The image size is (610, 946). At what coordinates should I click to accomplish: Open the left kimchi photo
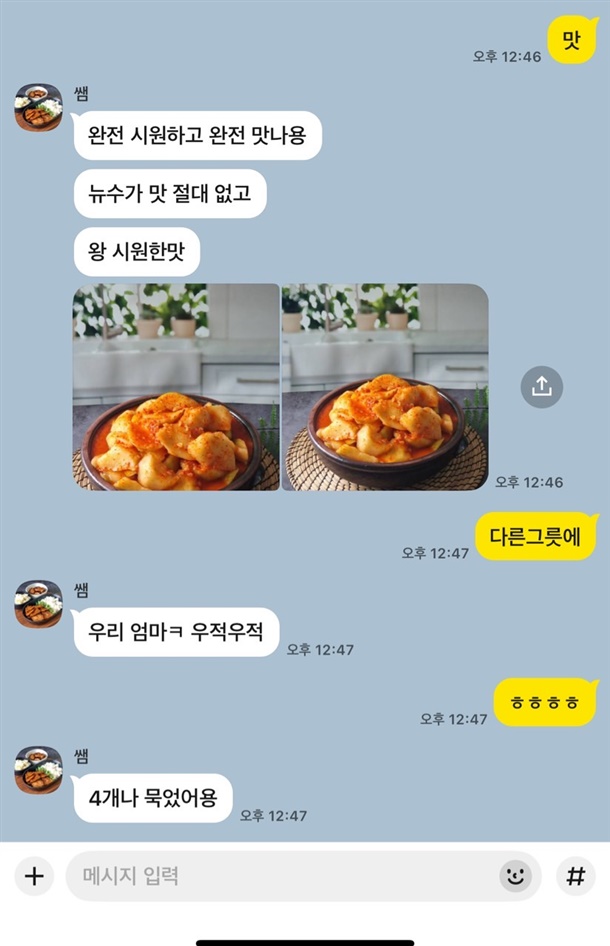(176, 387)
